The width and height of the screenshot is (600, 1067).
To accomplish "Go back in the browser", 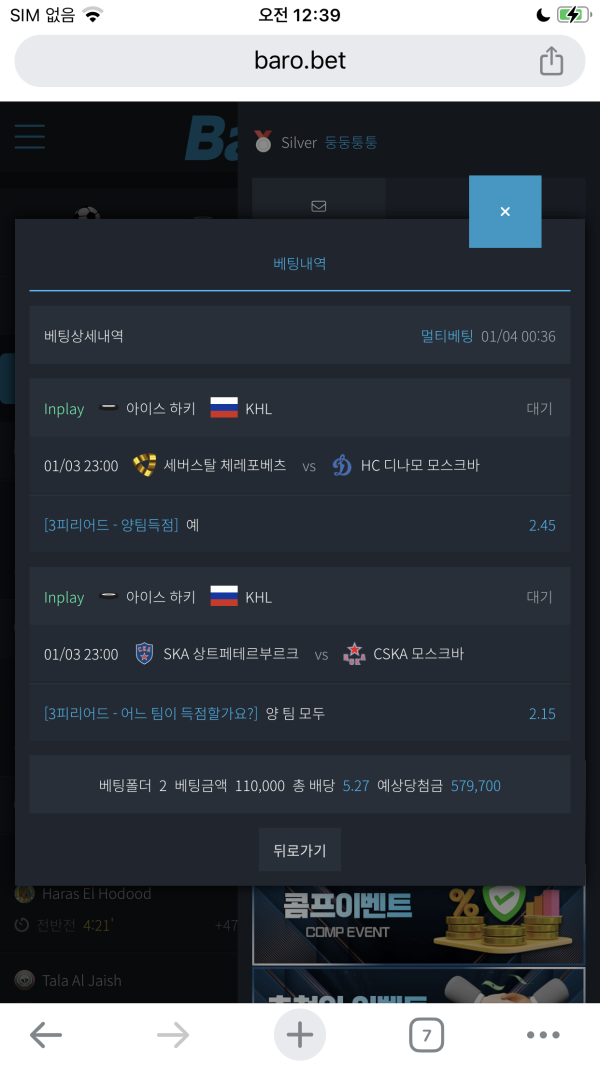I will (x=46, y=1035).
